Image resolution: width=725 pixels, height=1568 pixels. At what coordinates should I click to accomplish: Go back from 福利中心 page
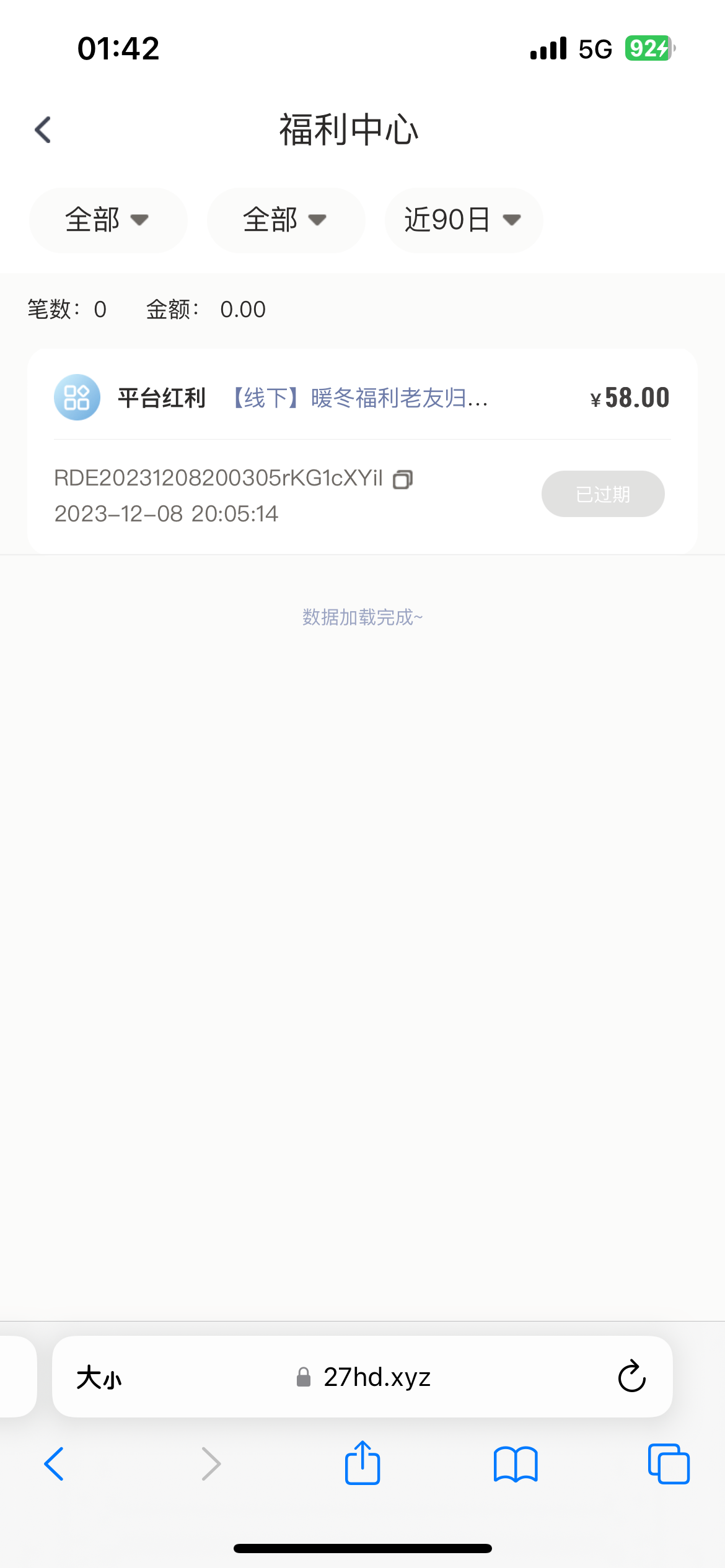point(43,130)
